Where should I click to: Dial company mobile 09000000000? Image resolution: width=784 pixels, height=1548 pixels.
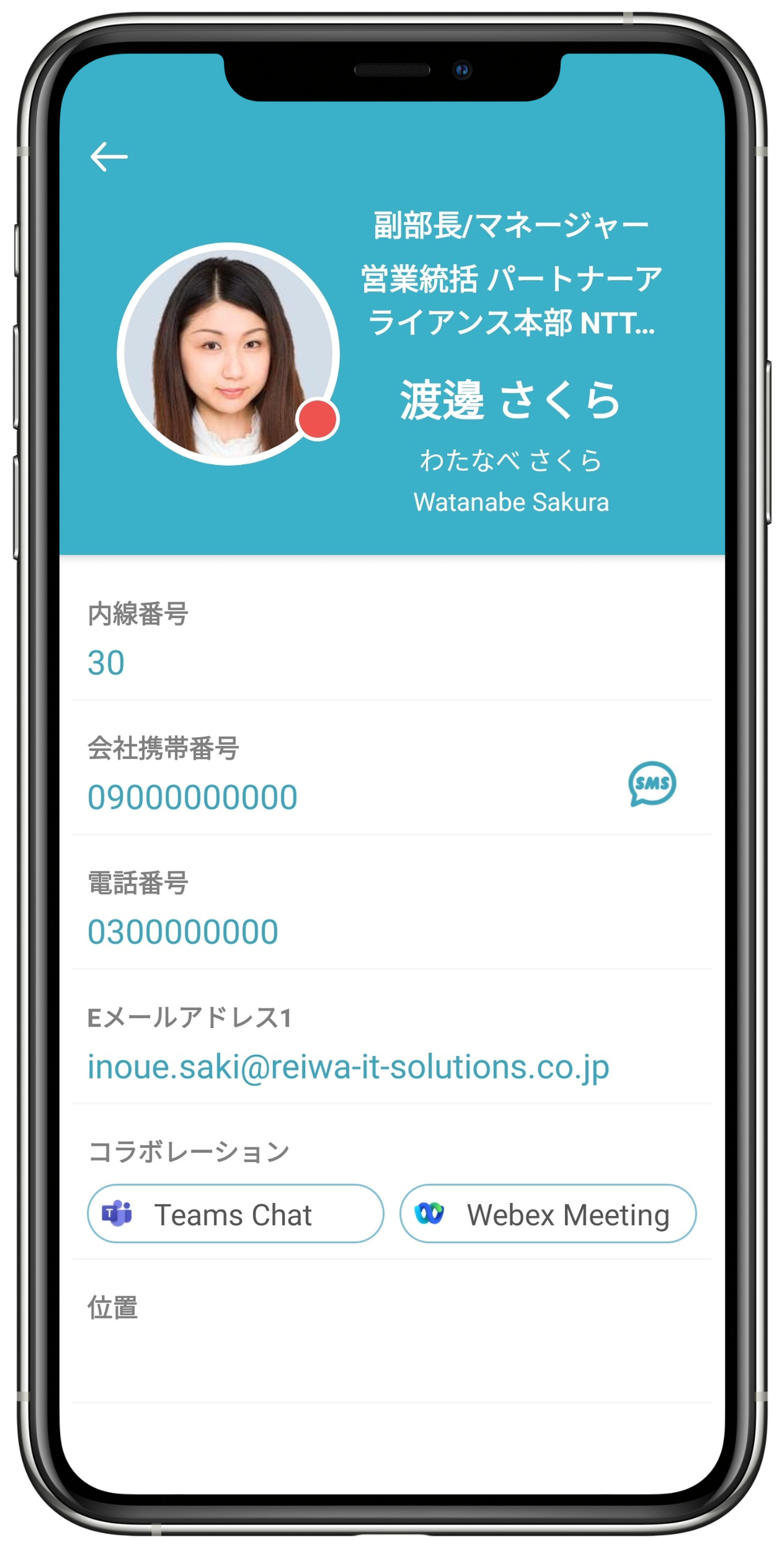coord(192,797)
